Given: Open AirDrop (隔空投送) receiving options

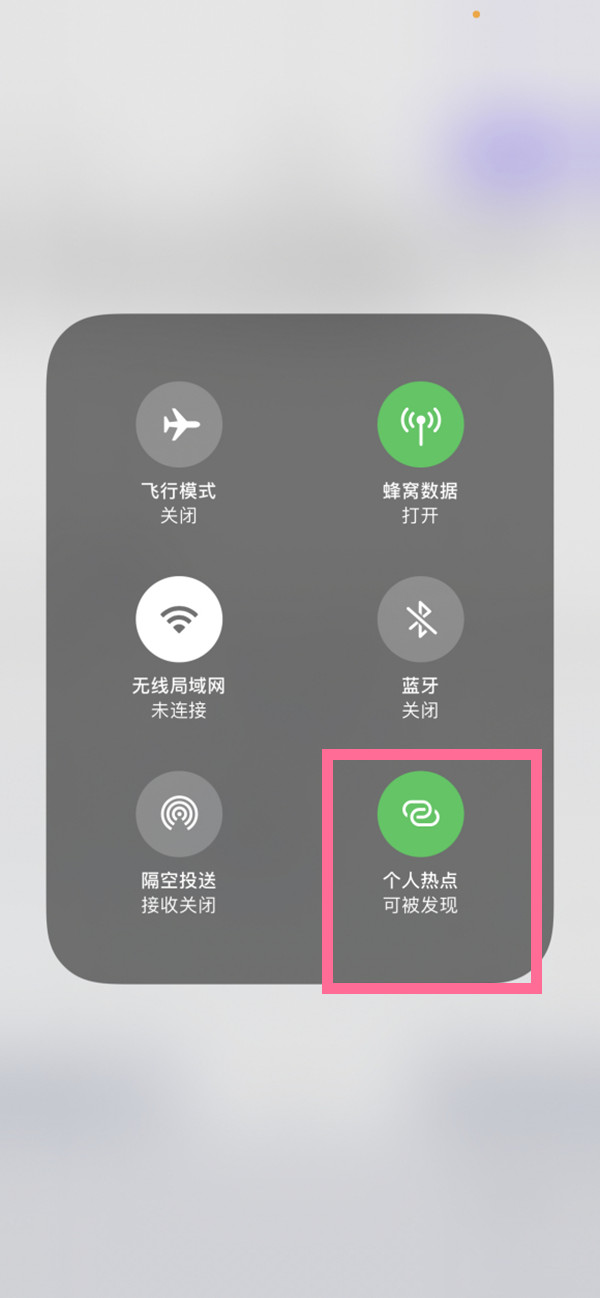Looking at the screenshot, I should pos(179,814).
